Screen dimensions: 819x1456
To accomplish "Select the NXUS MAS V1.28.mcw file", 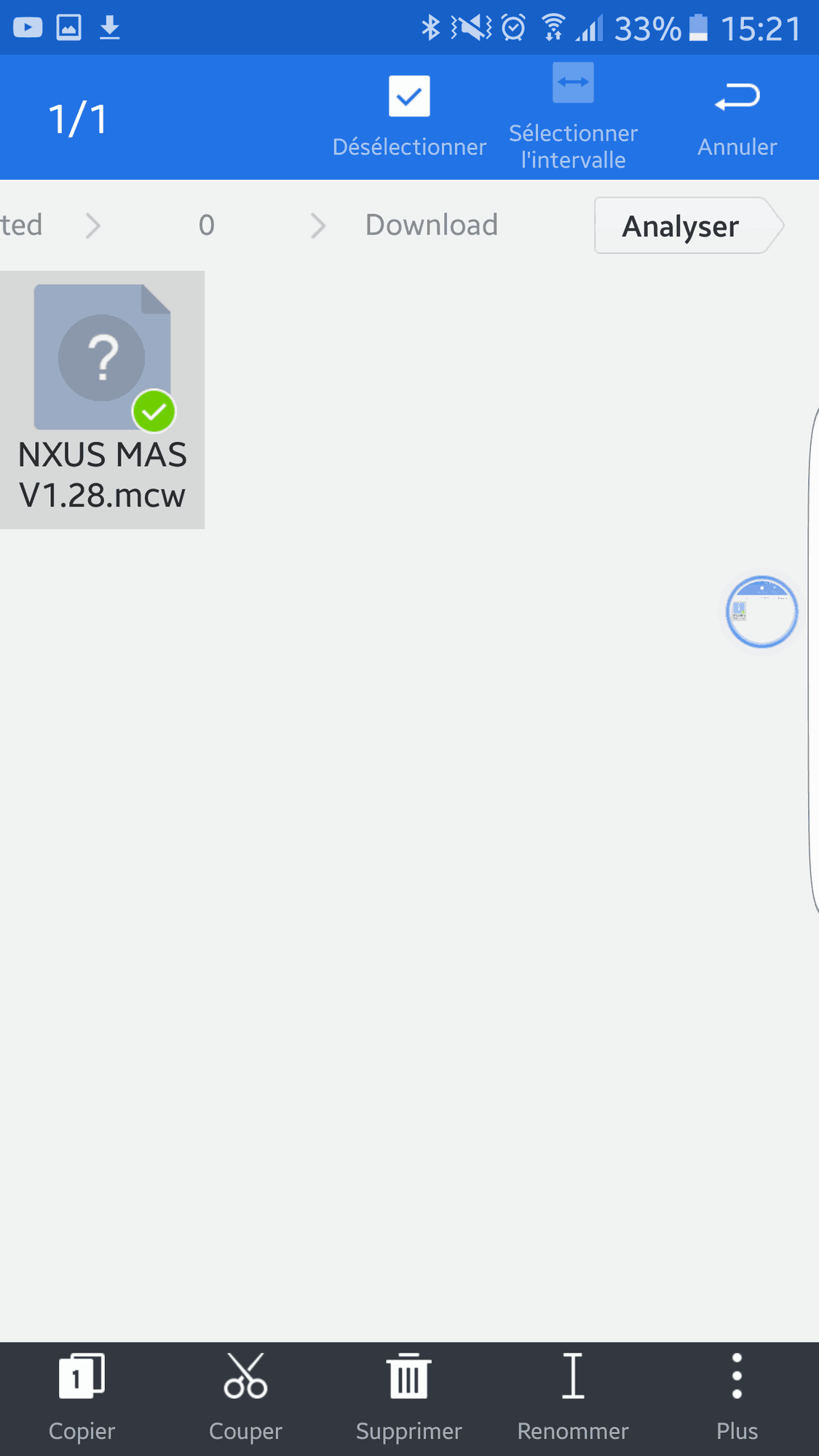I will click(x=102, y=399).
